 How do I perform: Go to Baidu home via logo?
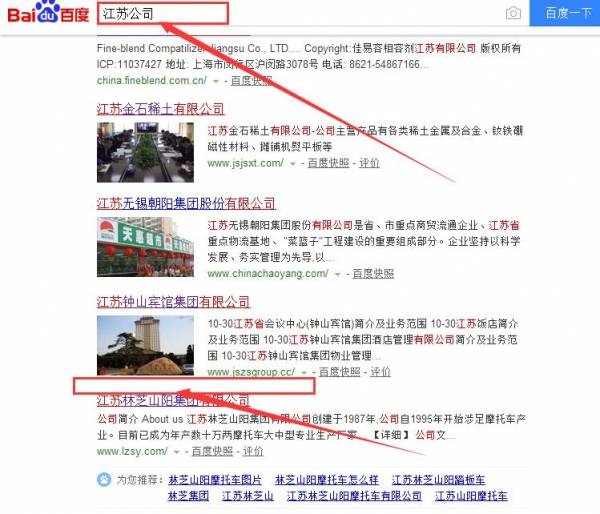click(47, 14)
